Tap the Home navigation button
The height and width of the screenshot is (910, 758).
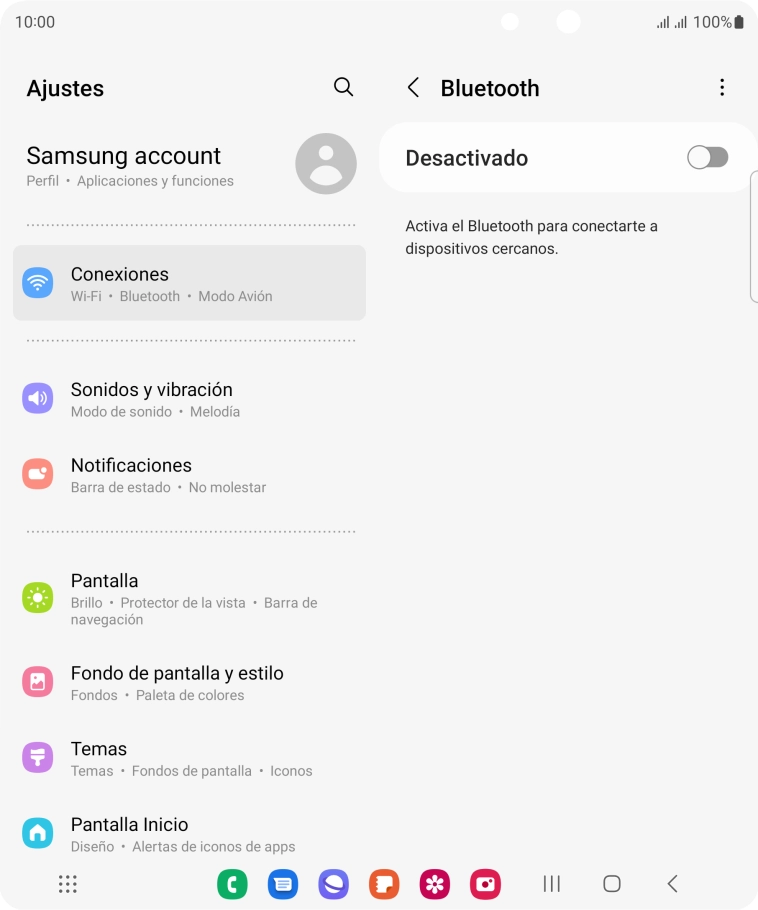click(x=610, y=884)
